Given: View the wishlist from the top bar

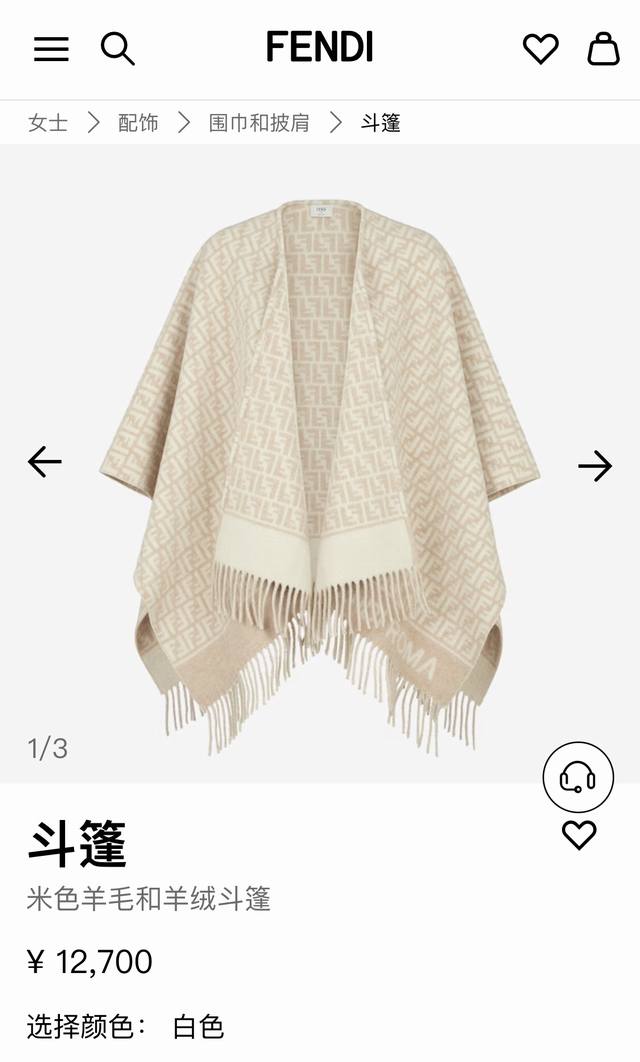Looking at the screenshot, I should (x=541, y=48).
